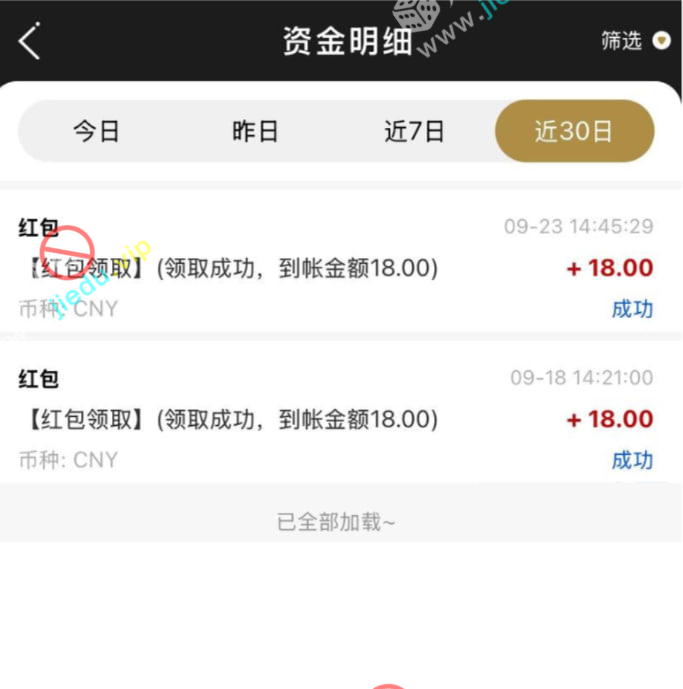Open the 筛选 filter dropdown
Image resolution: width=683 pixels, height=689 pixels.
pyautogui.click(x=635, y=41)
